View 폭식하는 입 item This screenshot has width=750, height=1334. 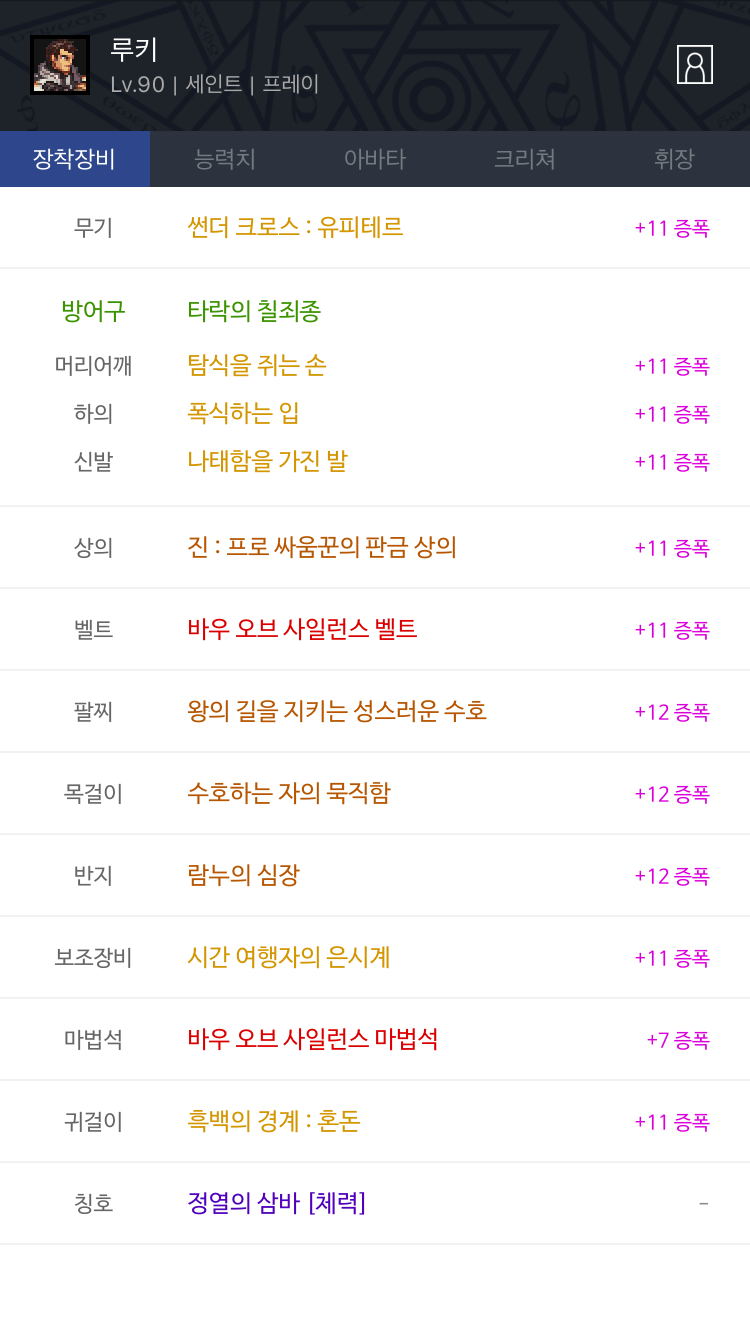244,413
